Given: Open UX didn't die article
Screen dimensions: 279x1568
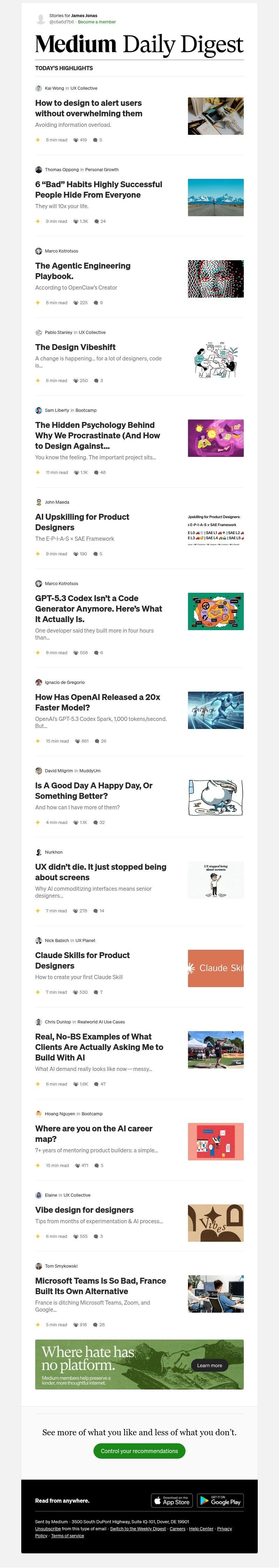Looking at the screenshot, I should [100, 871].
